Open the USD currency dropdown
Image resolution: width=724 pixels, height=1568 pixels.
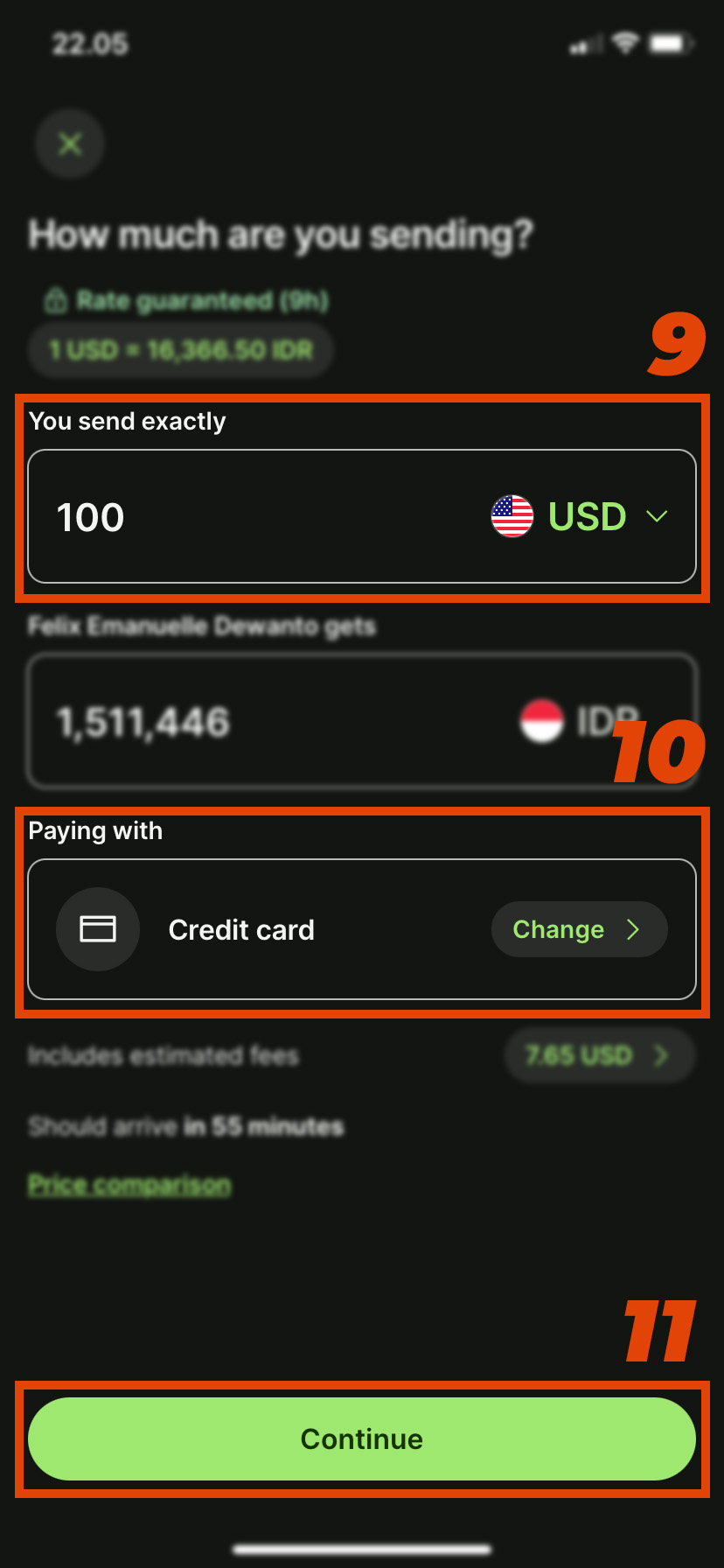coord(581,516)
